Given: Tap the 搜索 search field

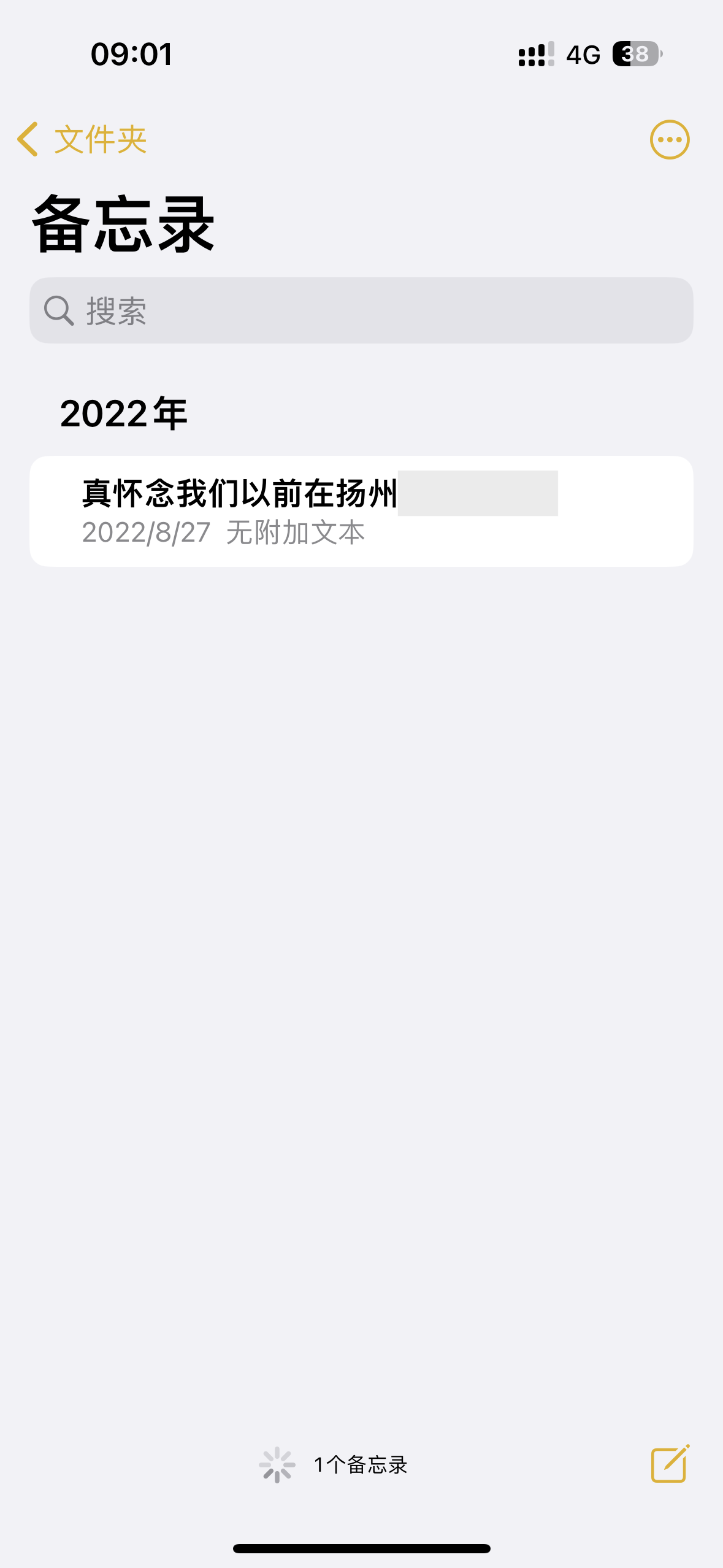Looking at the screenshot, I should point(361,310).
